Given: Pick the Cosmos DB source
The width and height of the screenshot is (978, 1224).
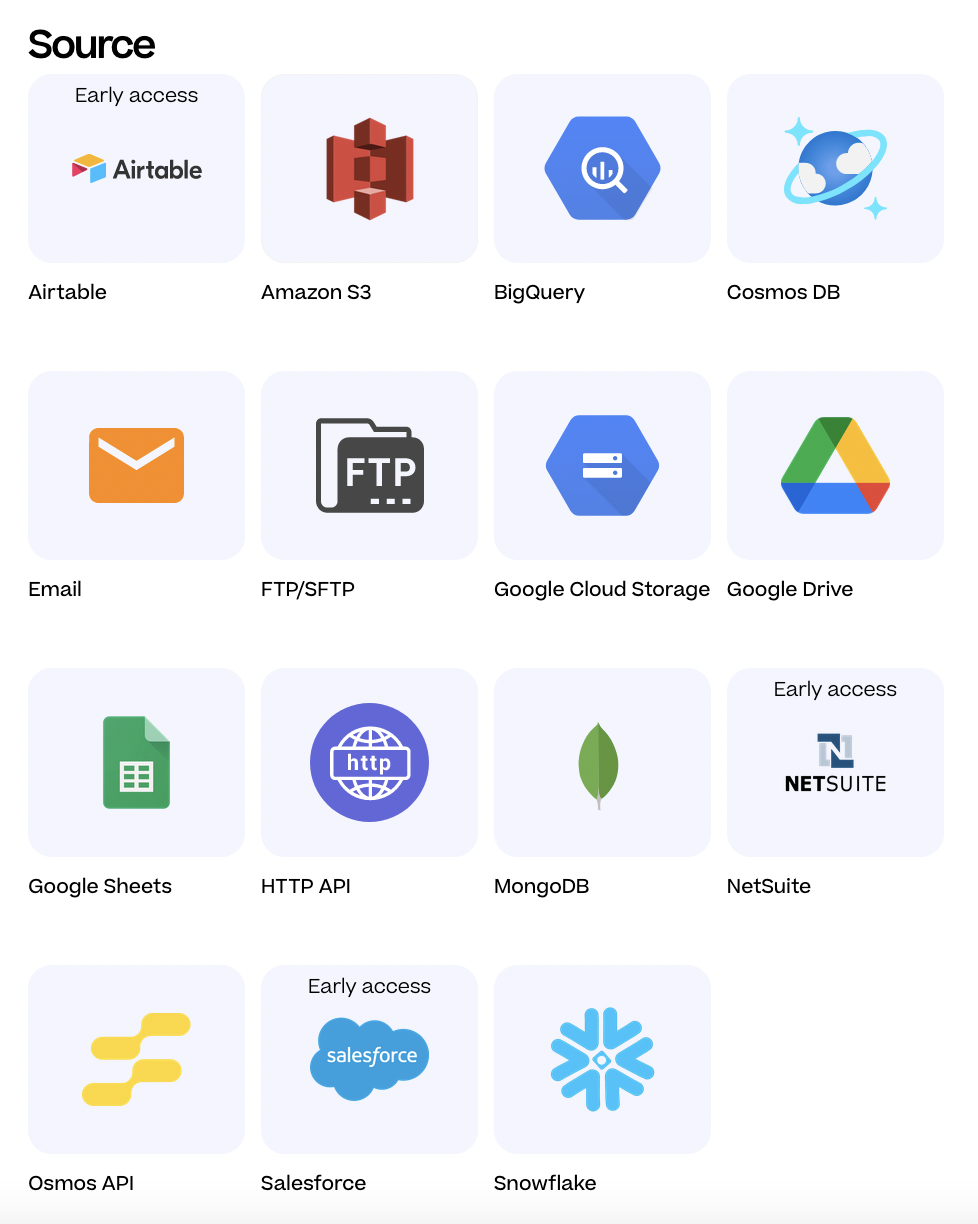Looking at the screenshot, I should [x=835, y=168].
